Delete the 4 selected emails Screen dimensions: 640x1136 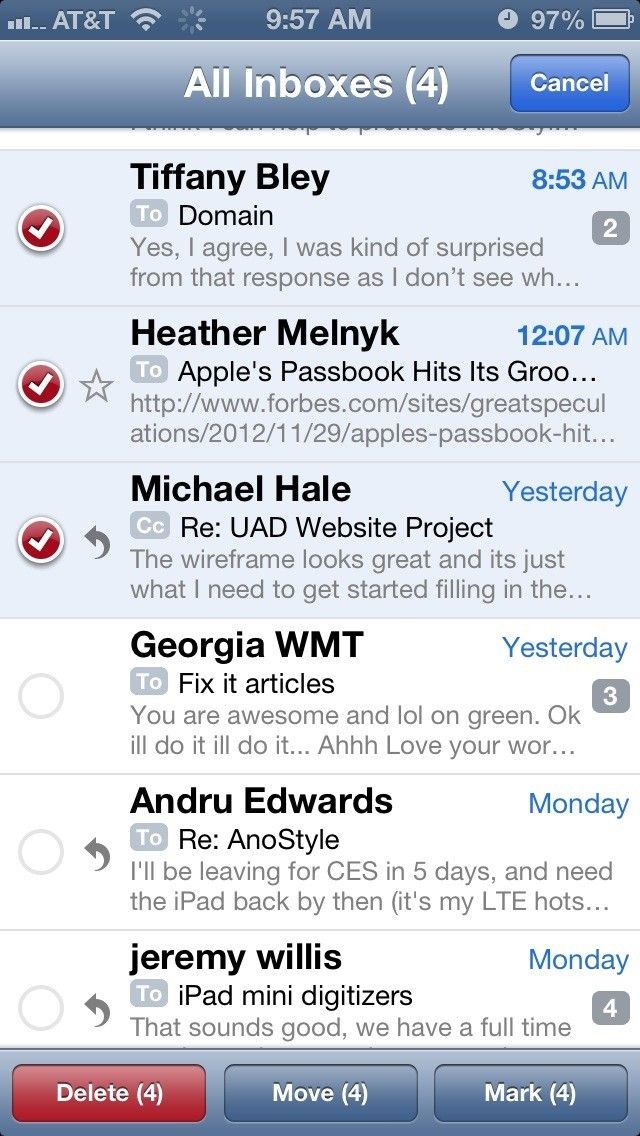point(108,1093)
